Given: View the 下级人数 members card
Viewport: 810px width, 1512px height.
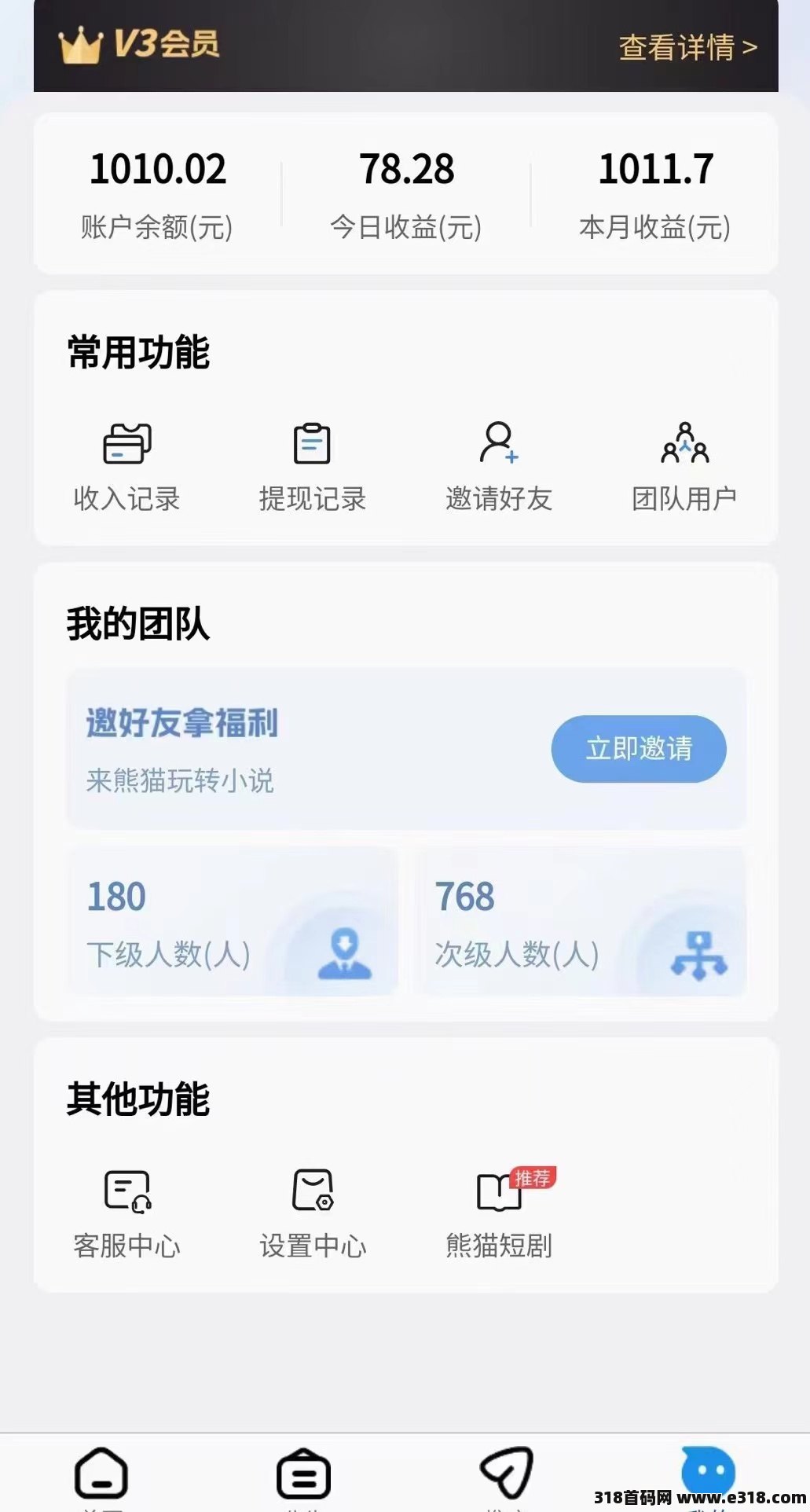Looking at the screenshot, I should click(x=233, y=922).
